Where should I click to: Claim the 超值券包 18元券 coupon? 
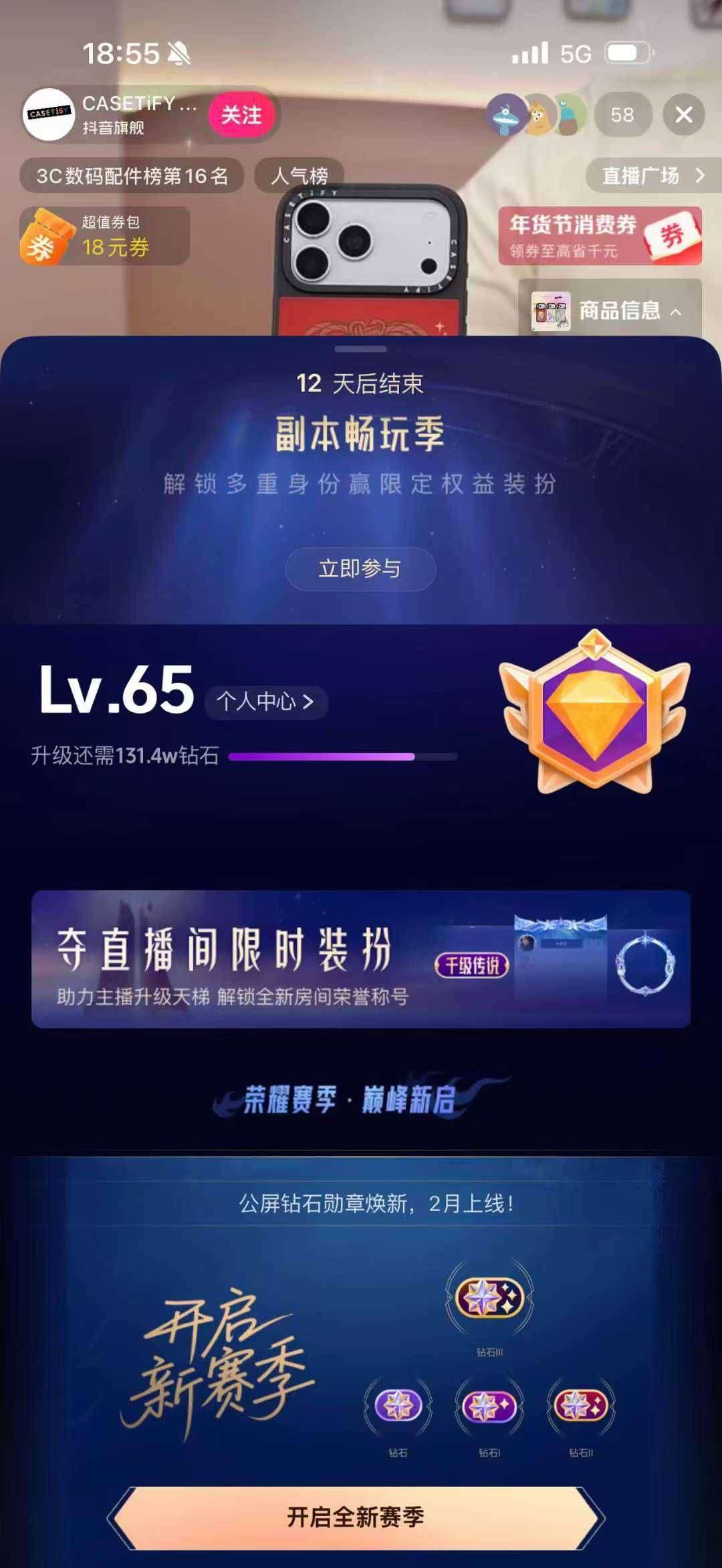(x=105, y=235)
